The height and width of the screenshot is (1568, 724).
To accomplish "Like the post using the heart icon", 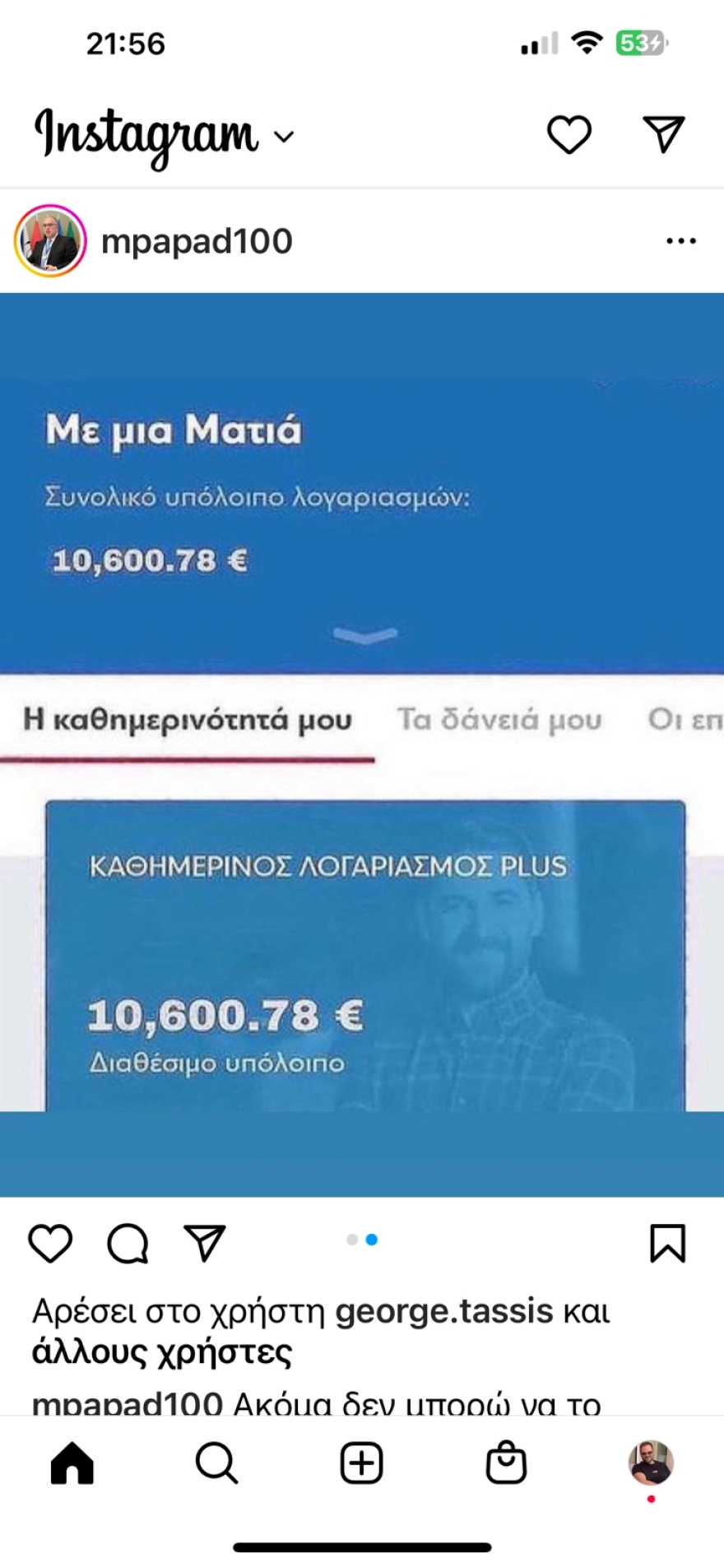I will click(52, 1244).
